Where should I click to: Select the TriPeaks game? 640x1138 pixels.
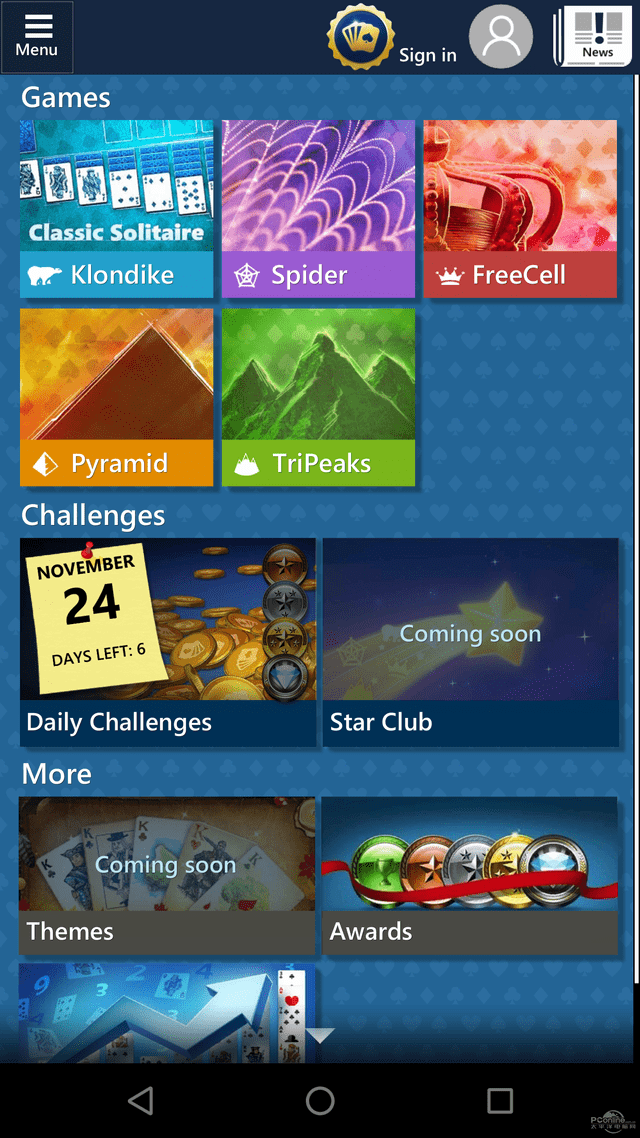(318, 397)
